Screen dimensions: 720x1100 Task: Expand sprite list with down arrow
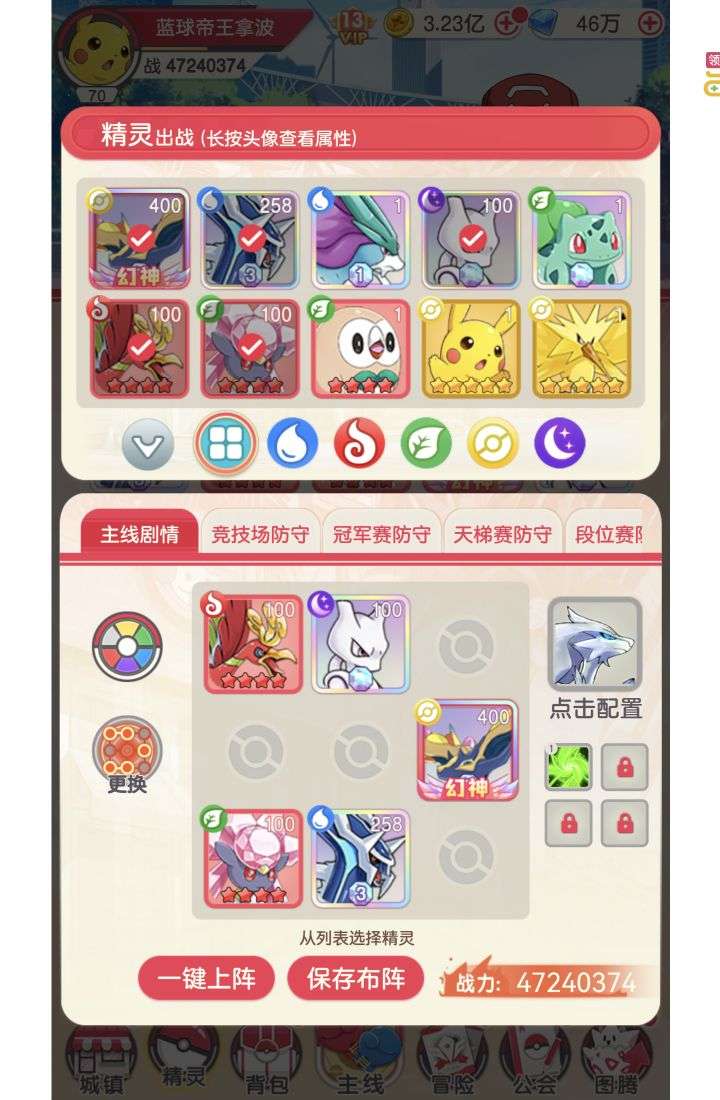[x=148, y=444]
